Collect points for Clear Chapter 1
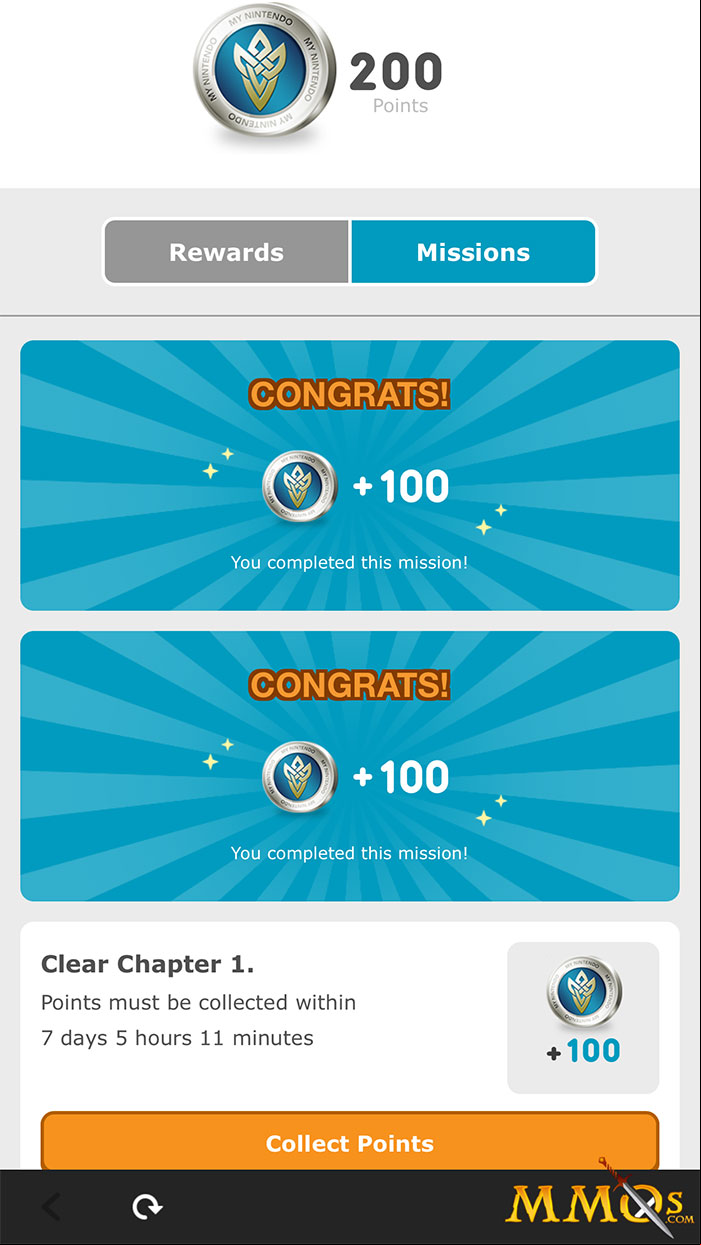 click(x=350, y=1142)
